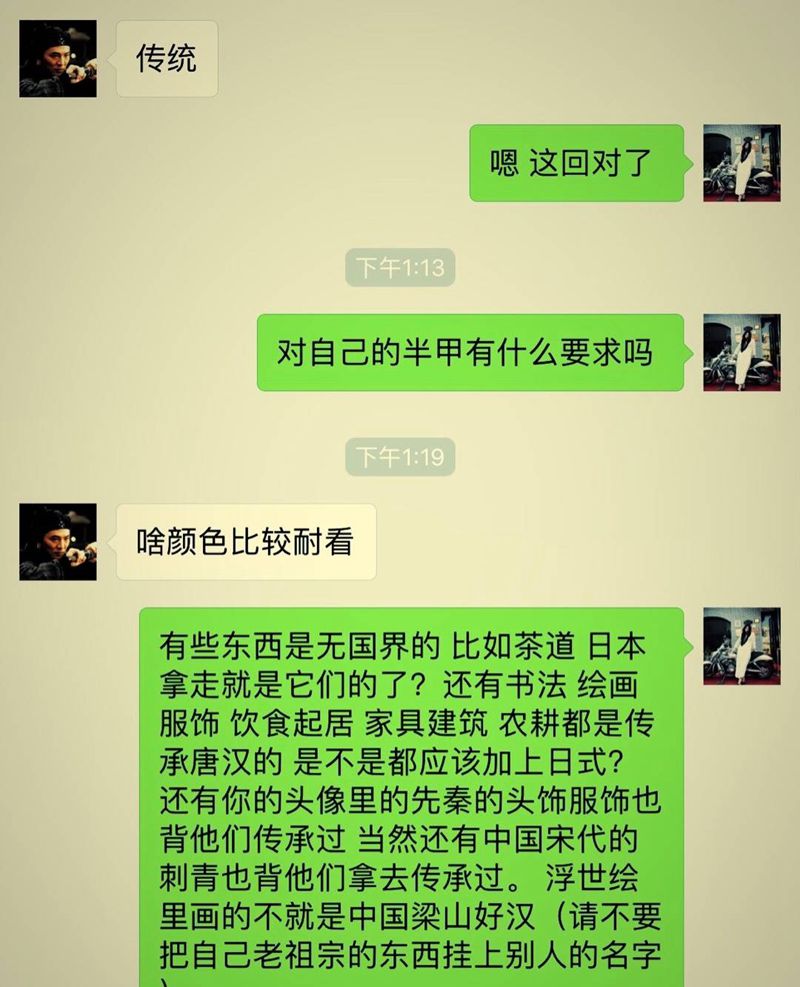View profile from avatar beside 对自己的半甲有什么要求吗

coord(742,352)
